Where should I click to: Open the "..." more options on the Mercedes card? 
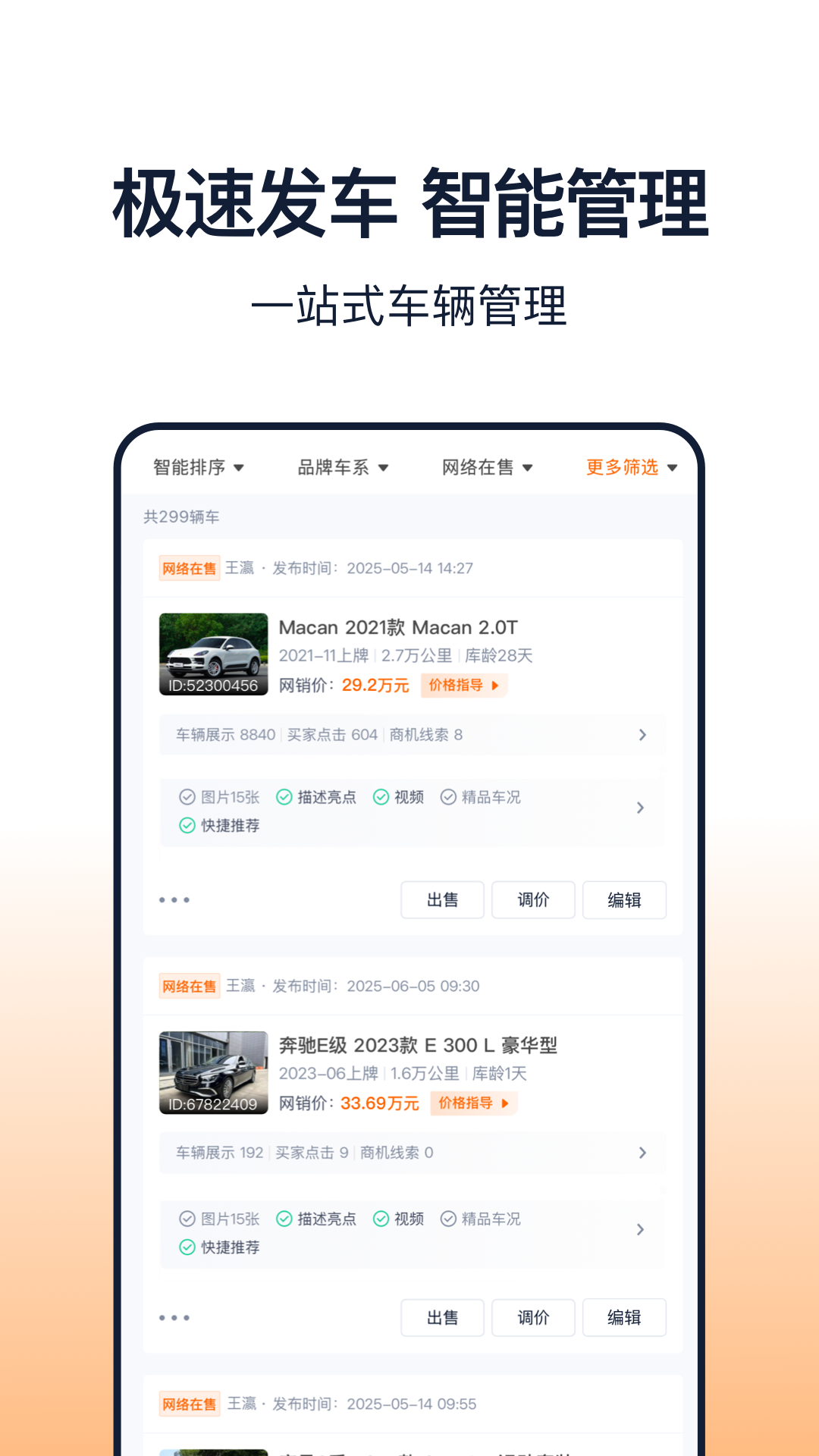click(x=175, y=1318)
